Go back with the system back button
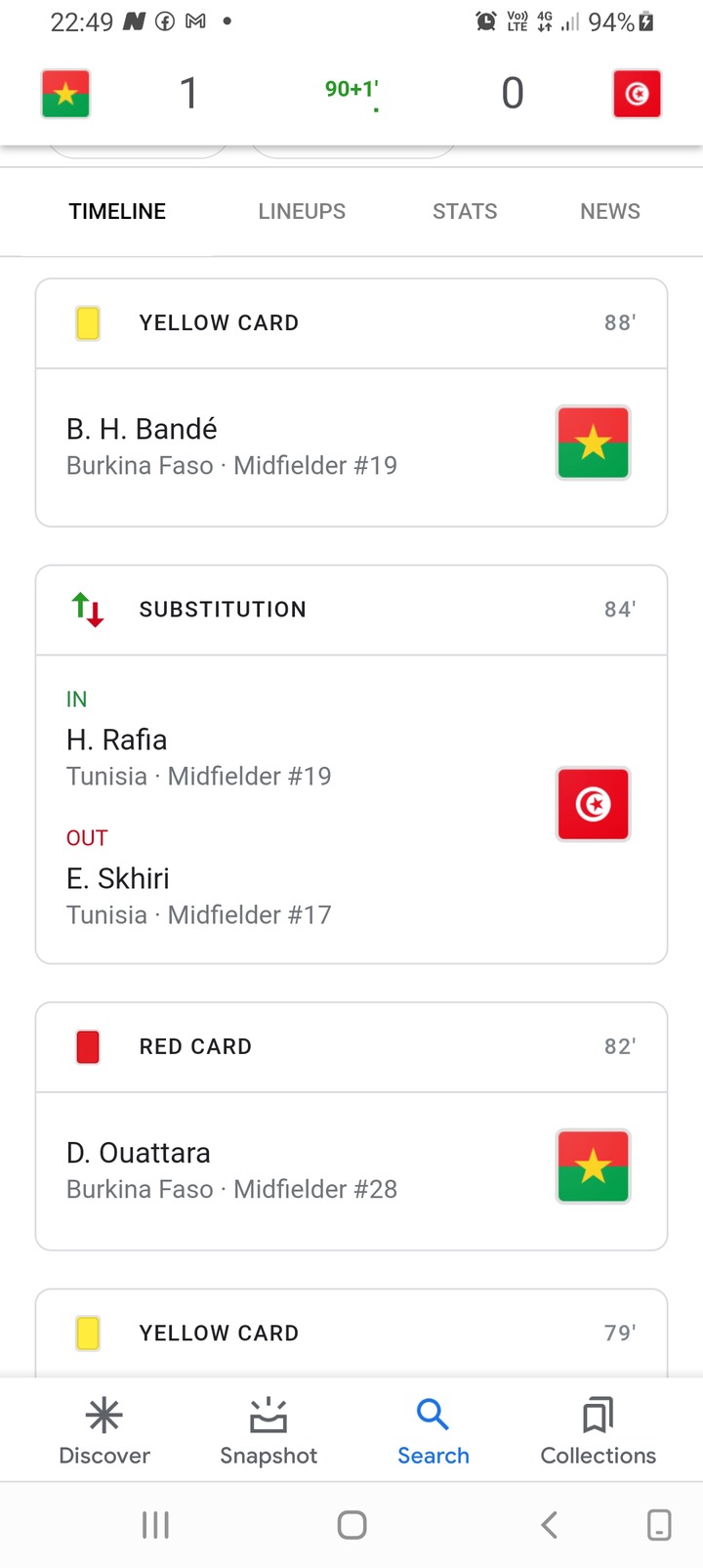Screen dimensions: 703x1568 click(550, 1524)
